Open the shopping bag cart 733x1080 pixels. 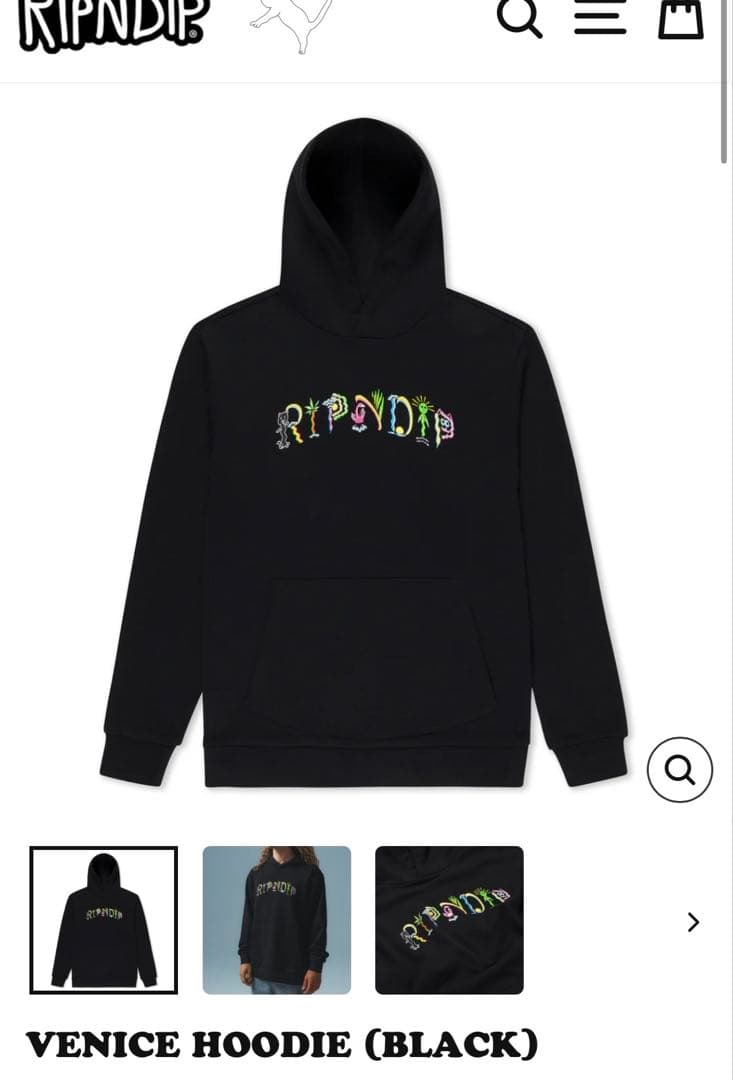681,17
